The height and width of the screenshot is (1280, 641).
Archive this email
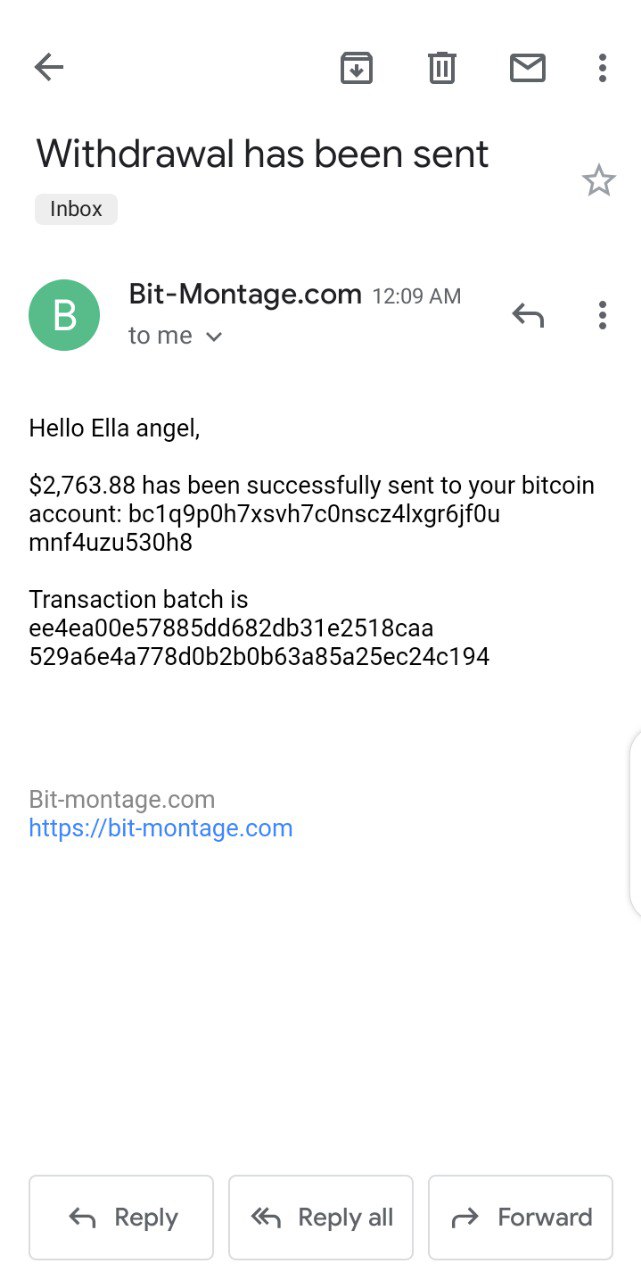[x=357, y=68]
